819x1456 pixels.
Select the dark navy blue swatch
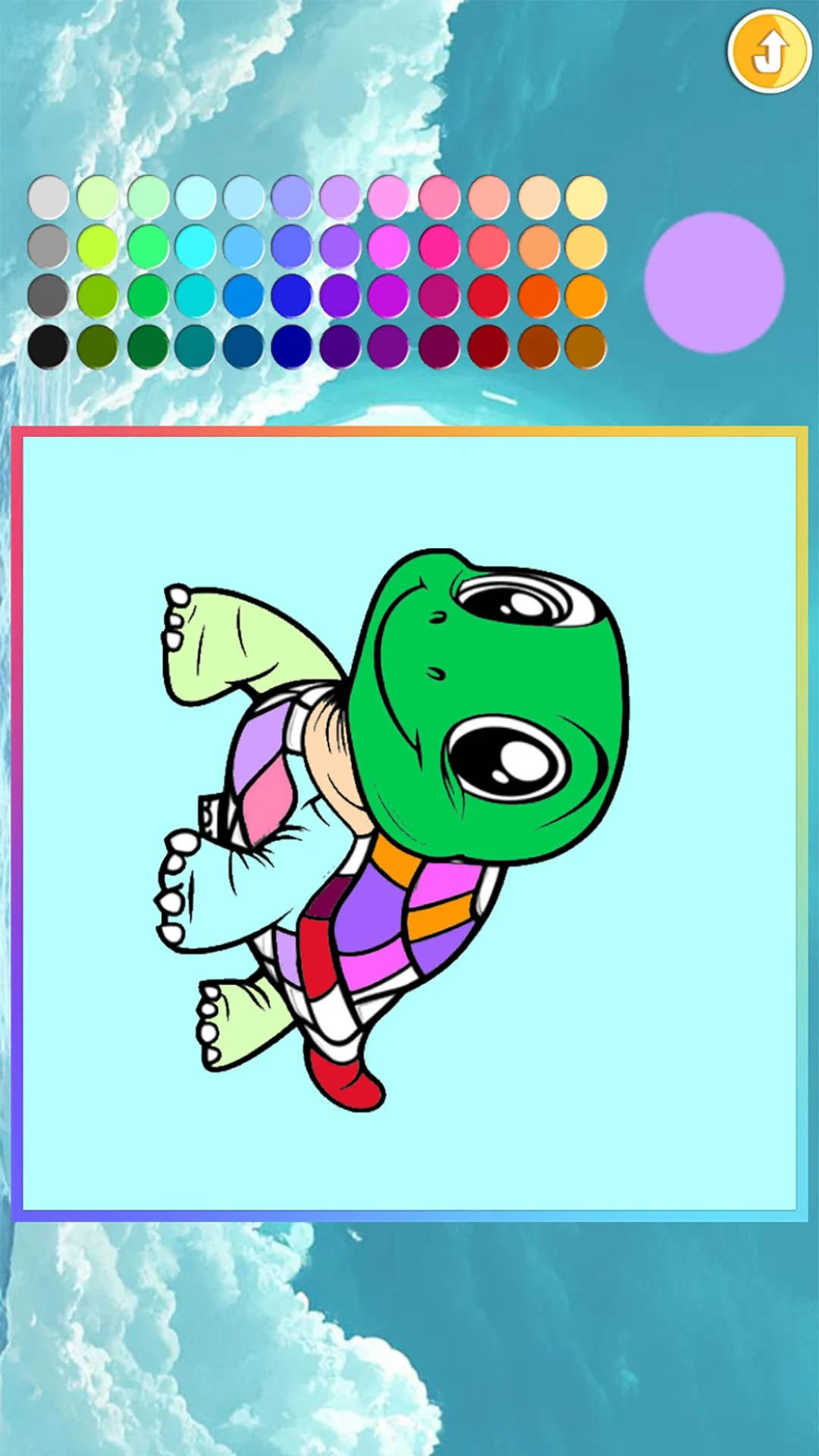point(292,347)
